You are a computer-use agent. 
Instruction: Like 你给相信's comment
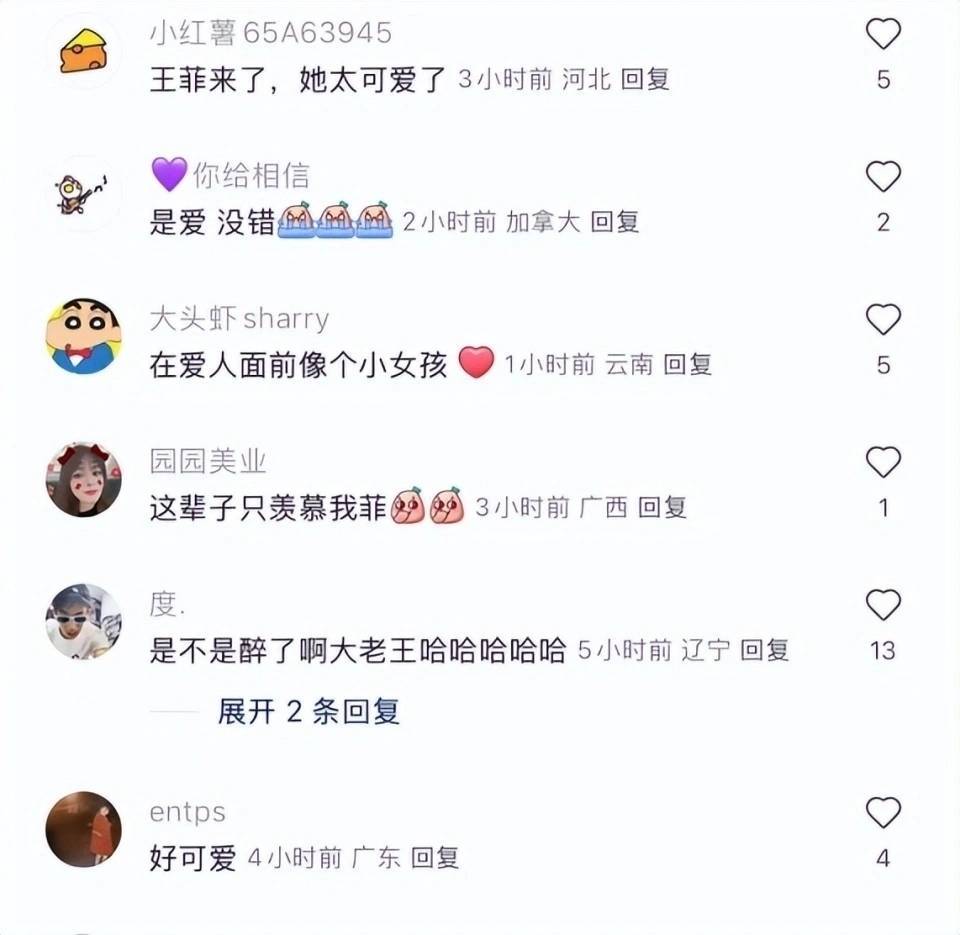point(882,177)
